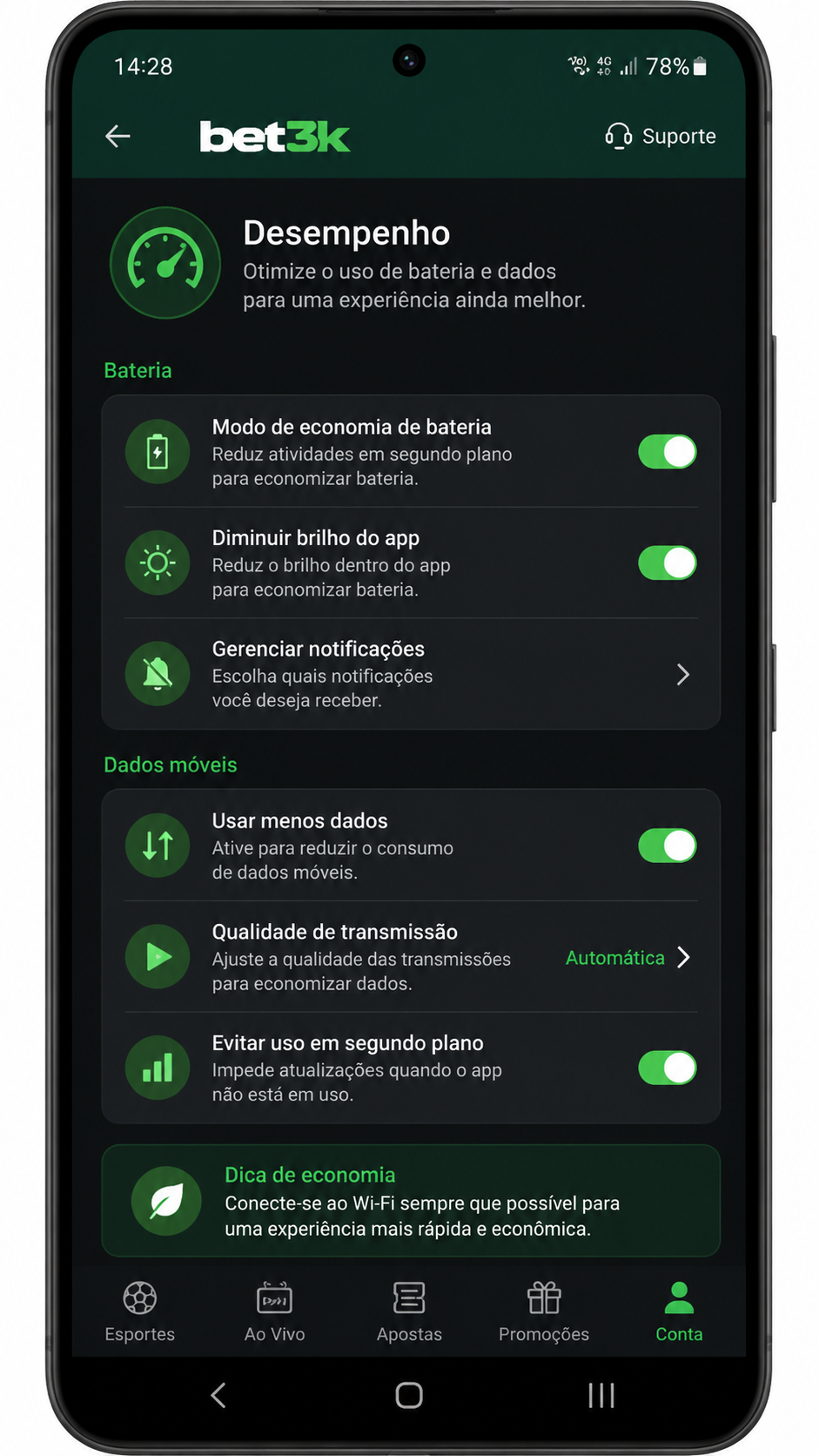Toggle Diminuir brilho do app
The height and width of the screenshot is (1456, 819).
point(668,563)
